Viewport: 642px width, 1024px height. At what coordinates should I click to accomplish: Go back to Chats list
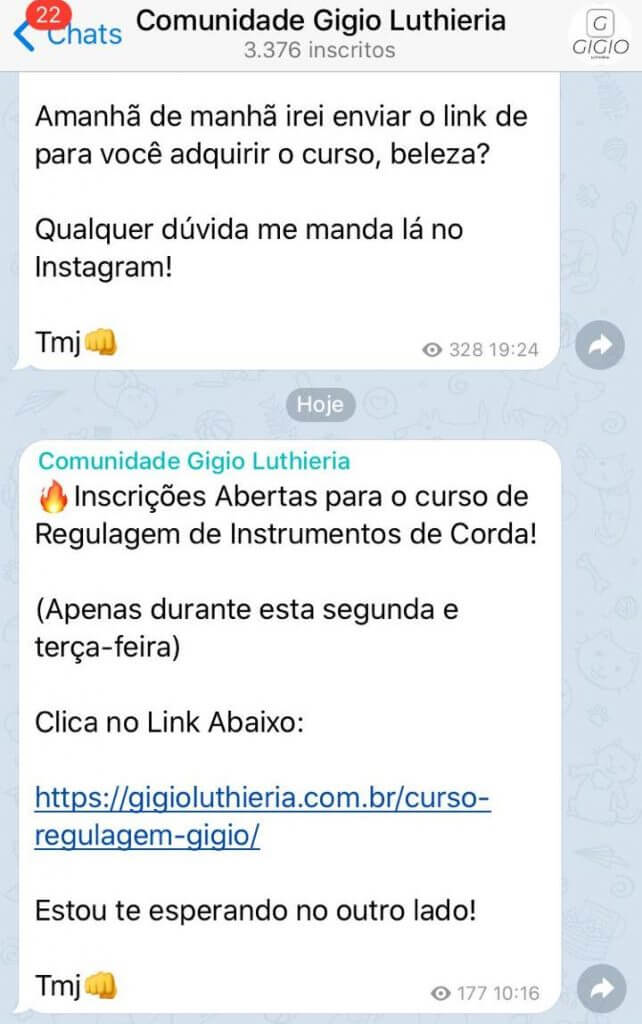click(x=68, y=34)
